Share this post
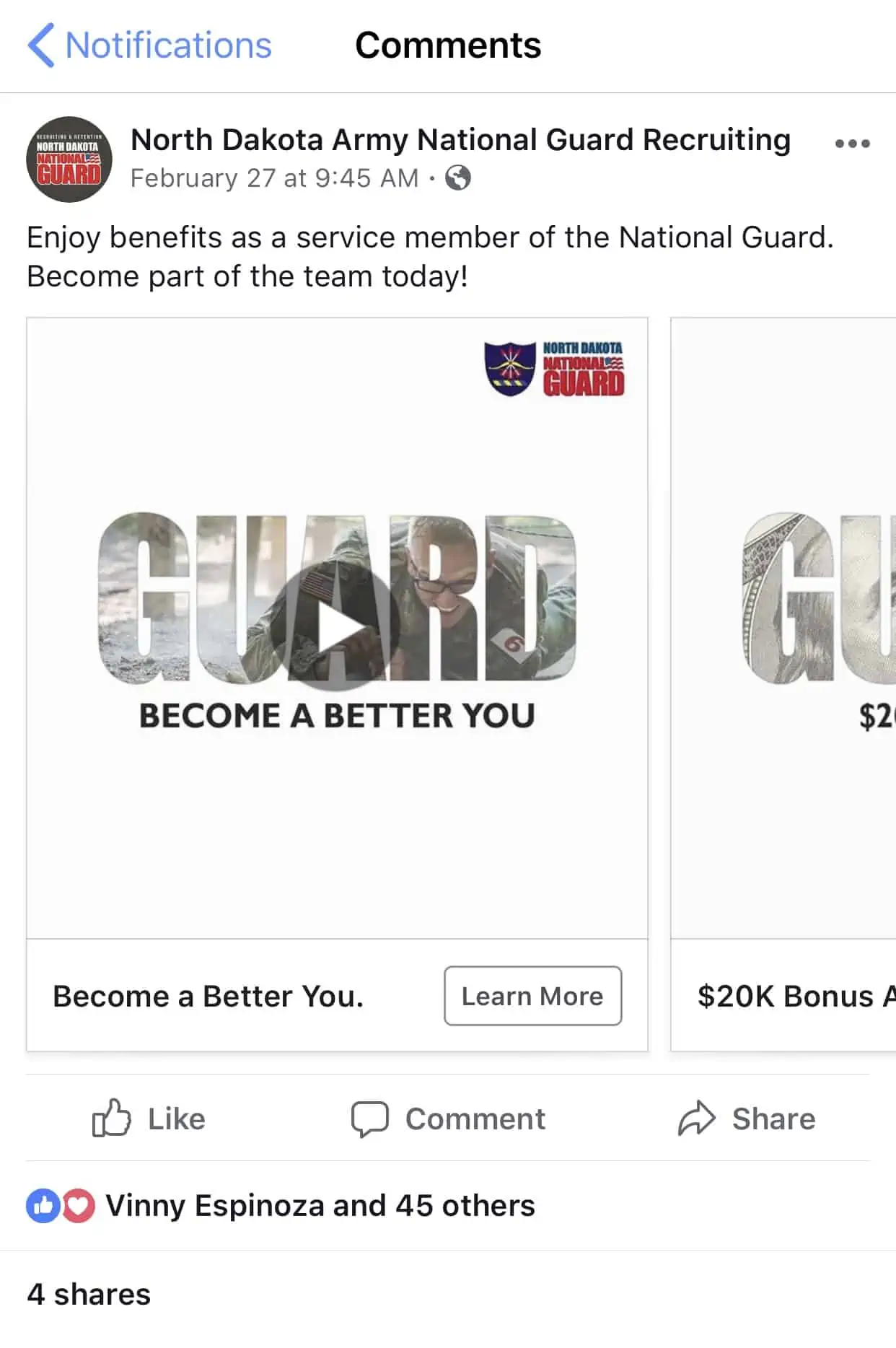Image resolution: width=896 pixels, height=1348 pixels. coord(747,1119)
